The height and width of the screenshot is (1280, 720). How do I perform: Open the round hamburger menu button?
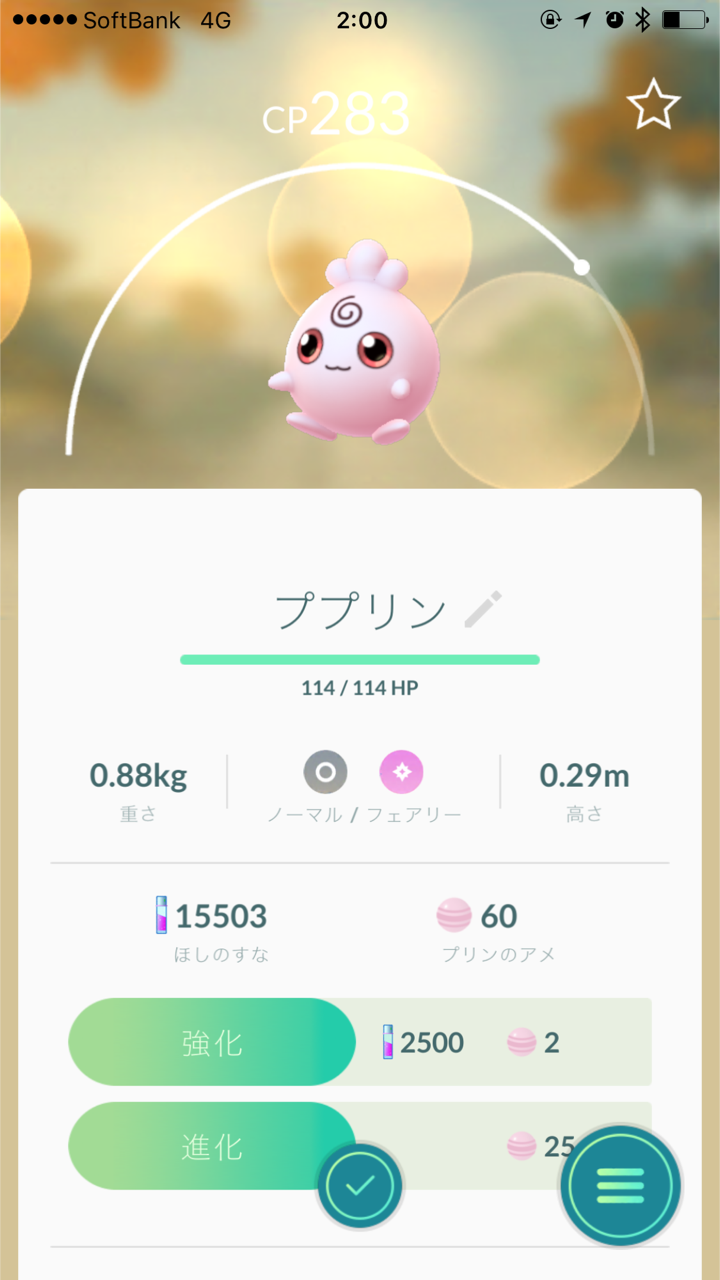(620, 1186)
